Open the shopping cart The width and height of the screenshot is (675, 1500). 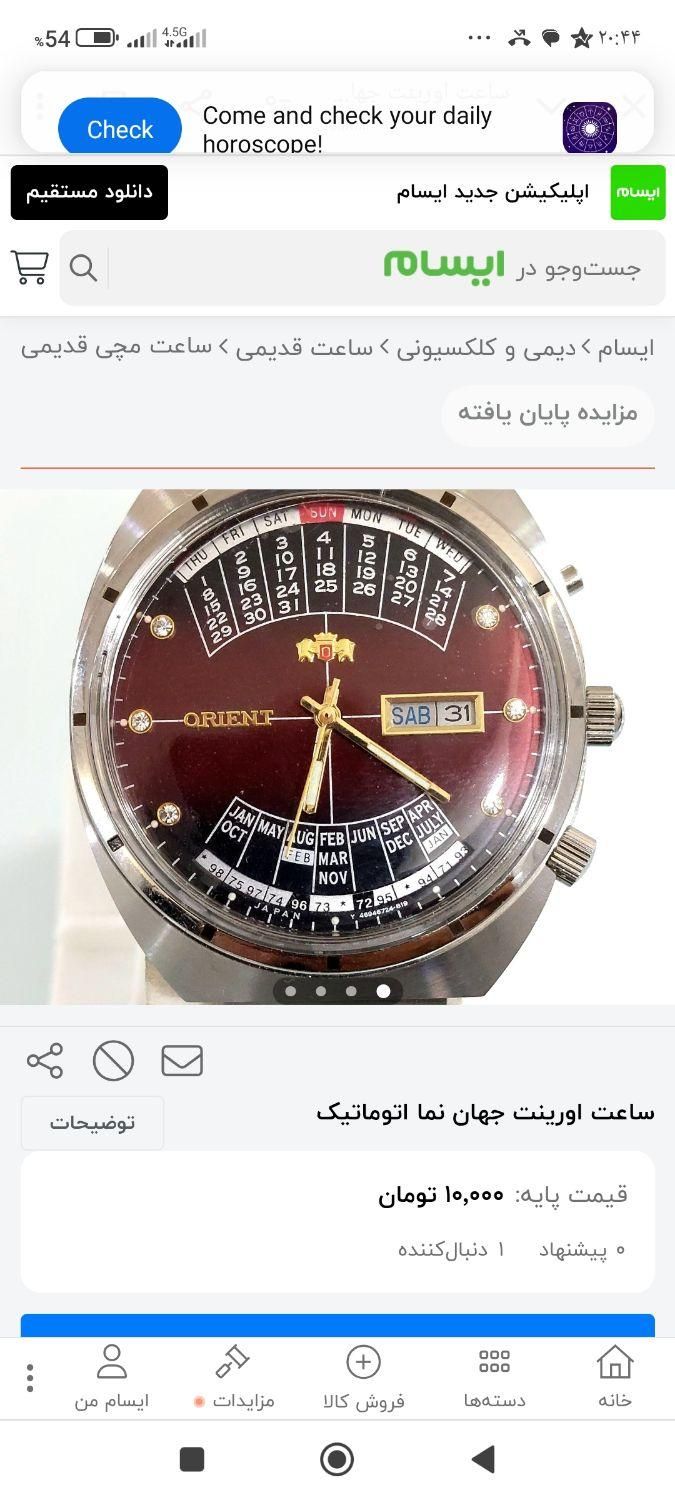[x=30, y=267]
